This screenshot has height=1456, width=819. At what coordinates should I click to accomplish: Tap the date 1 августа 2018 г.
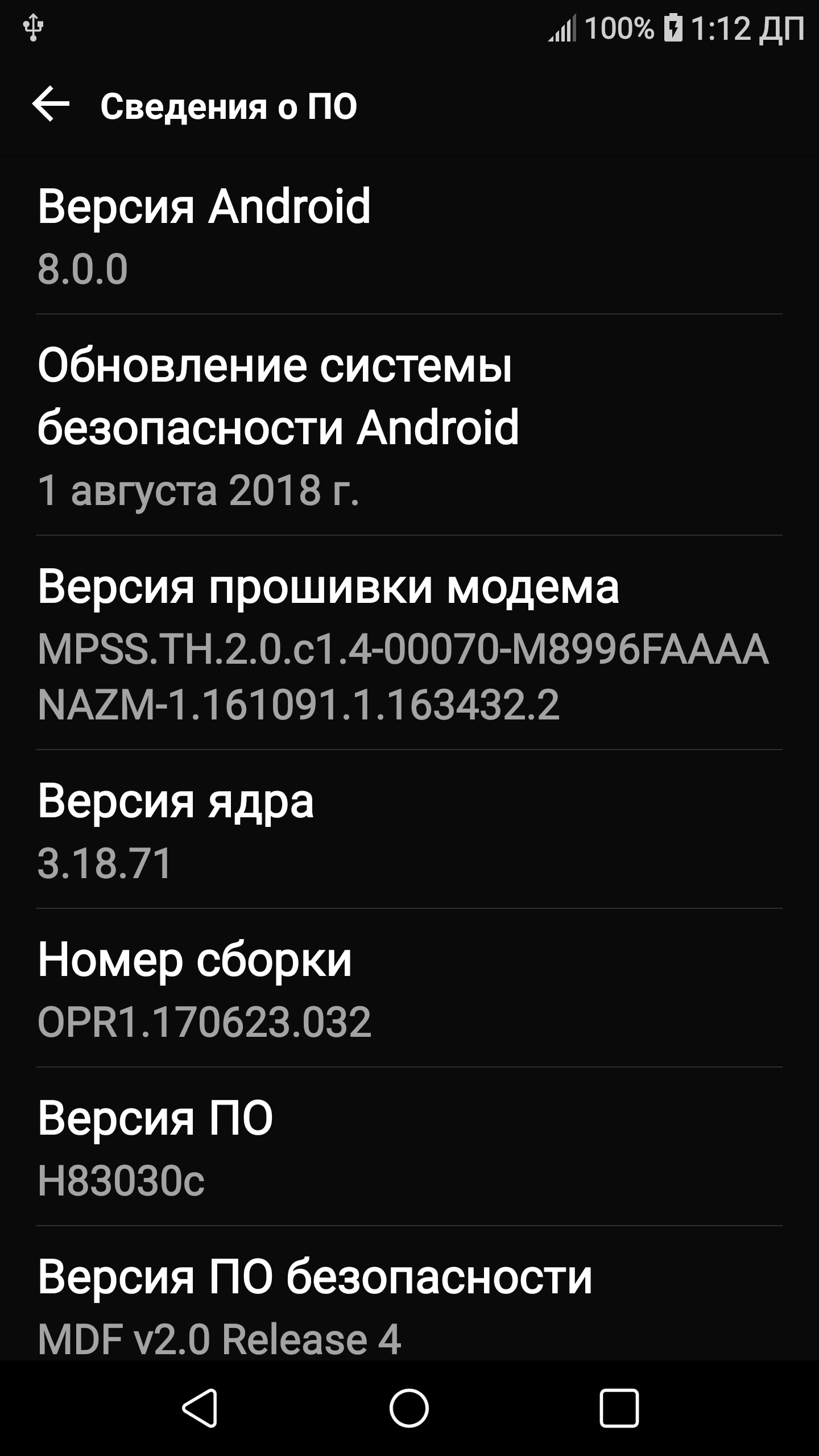click(x=199, y=489)
